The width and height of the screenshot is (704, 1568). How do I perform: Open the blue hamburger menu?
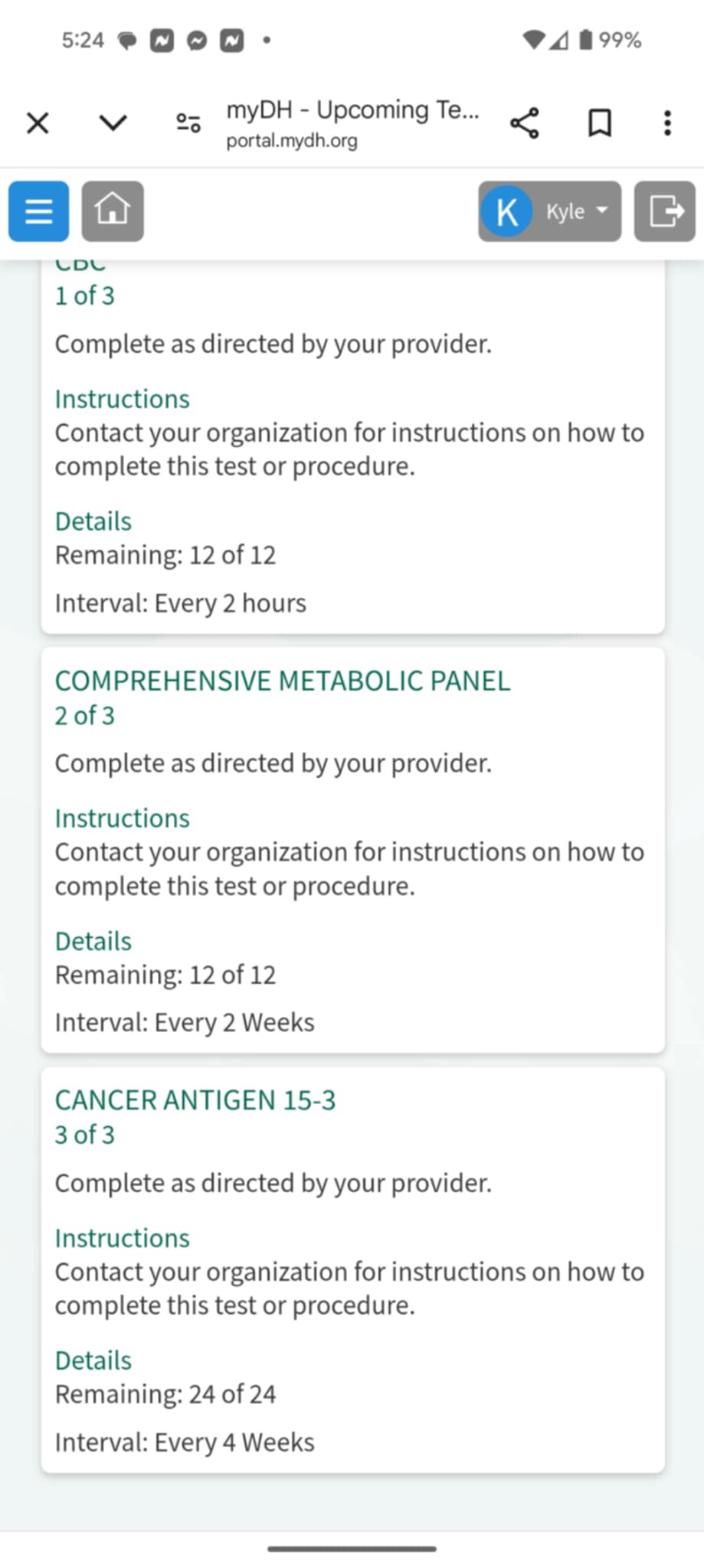tap(39, 211)
